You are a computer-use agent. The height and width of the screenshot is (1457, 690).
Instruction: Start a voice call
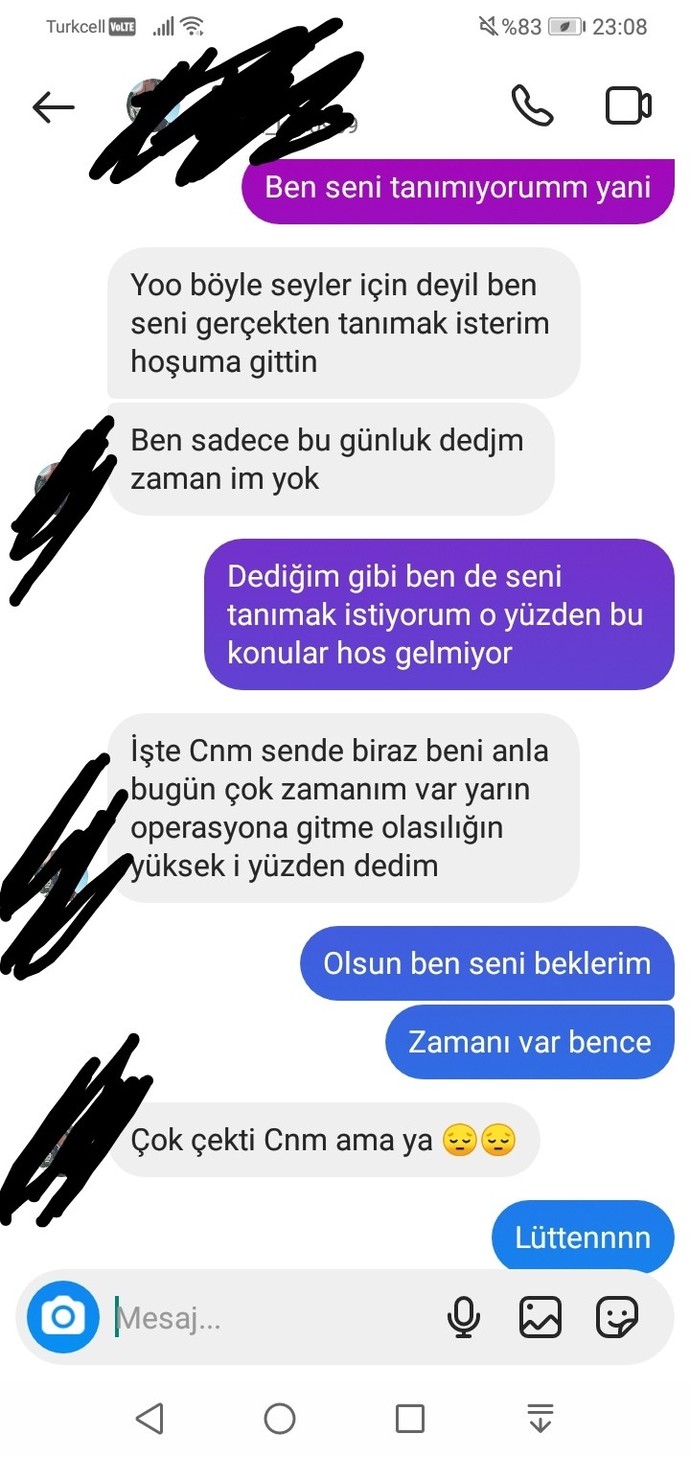pos(532,105)
